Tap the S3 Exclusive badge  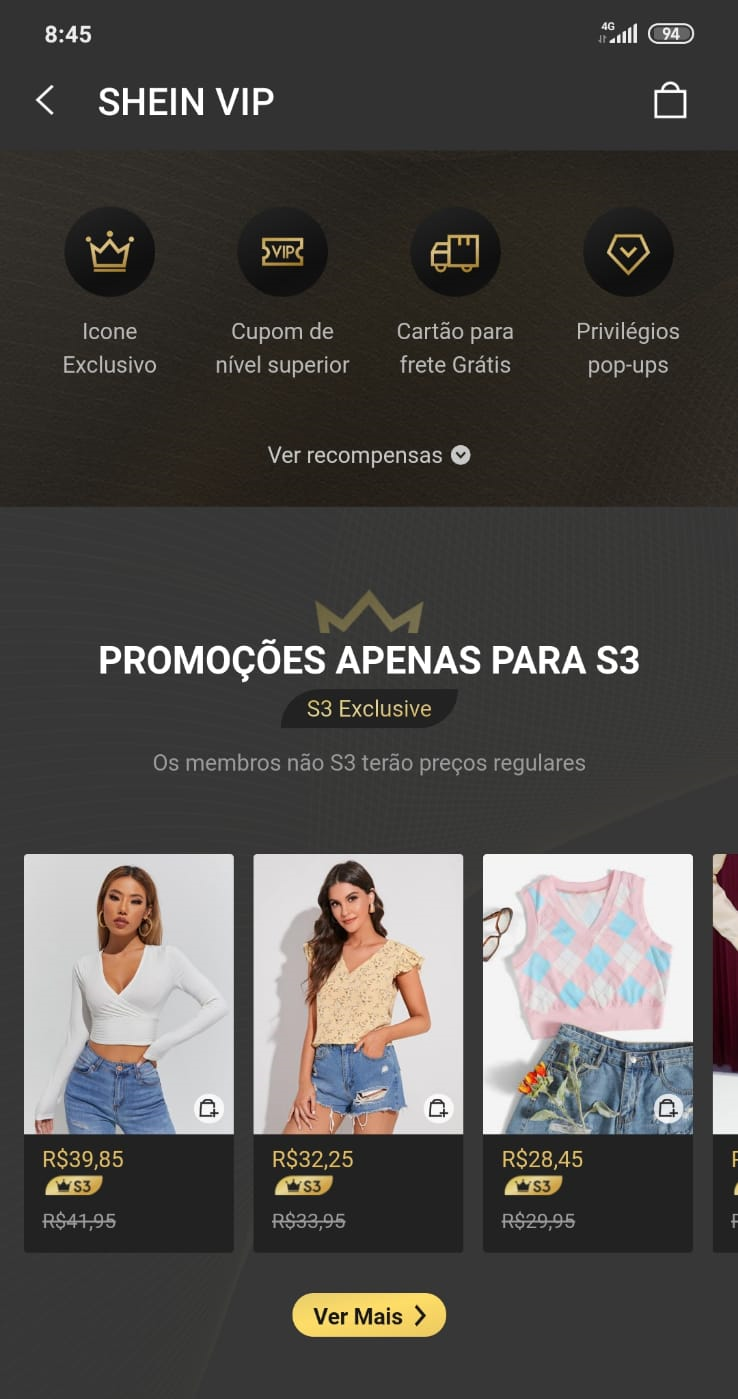pos(369,708)
